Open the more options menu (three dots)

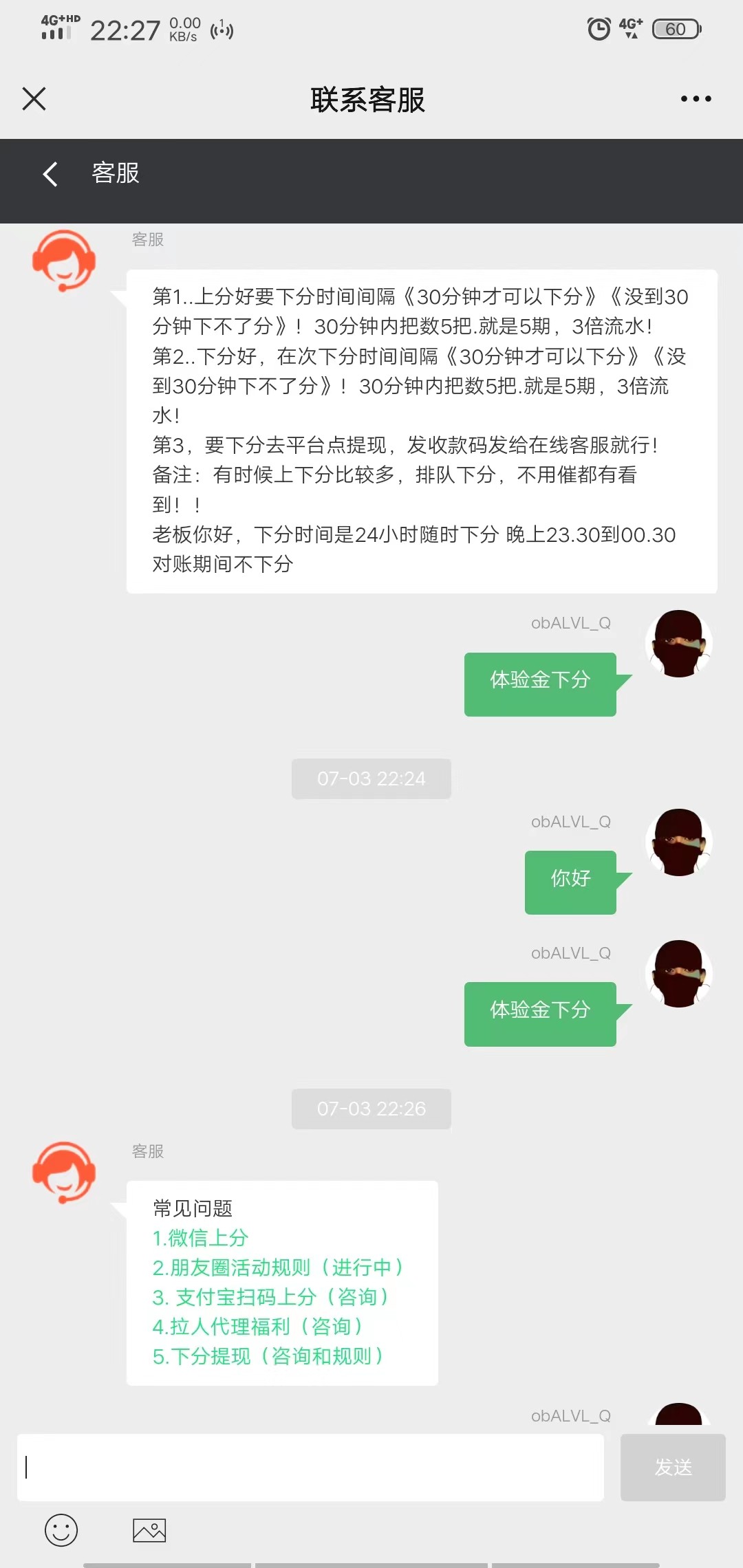pyautogui.click(x=695, y=98)
